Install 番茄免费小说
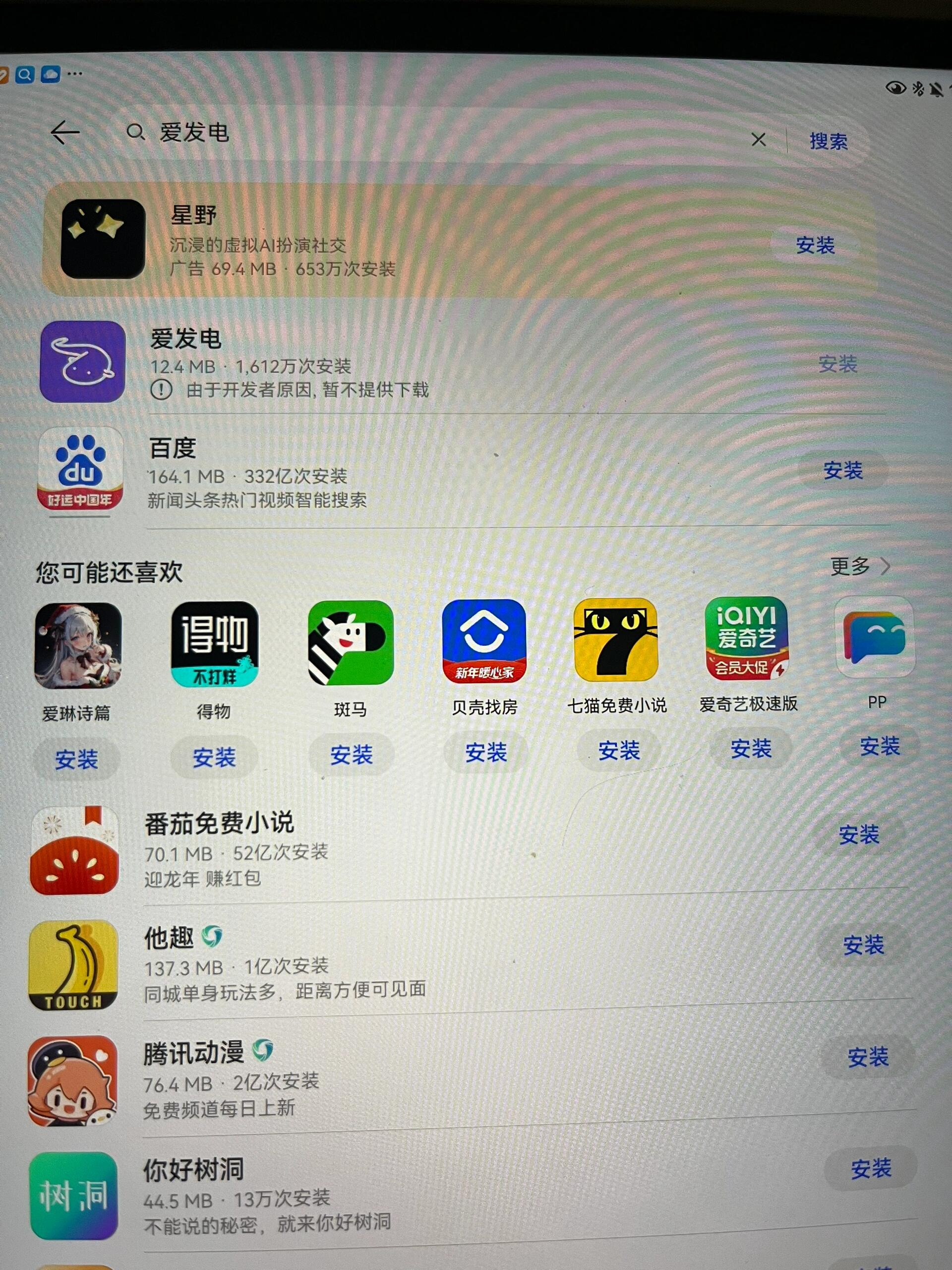The image size is (952, 1270). pyautogui.click(x=858, y=835)
